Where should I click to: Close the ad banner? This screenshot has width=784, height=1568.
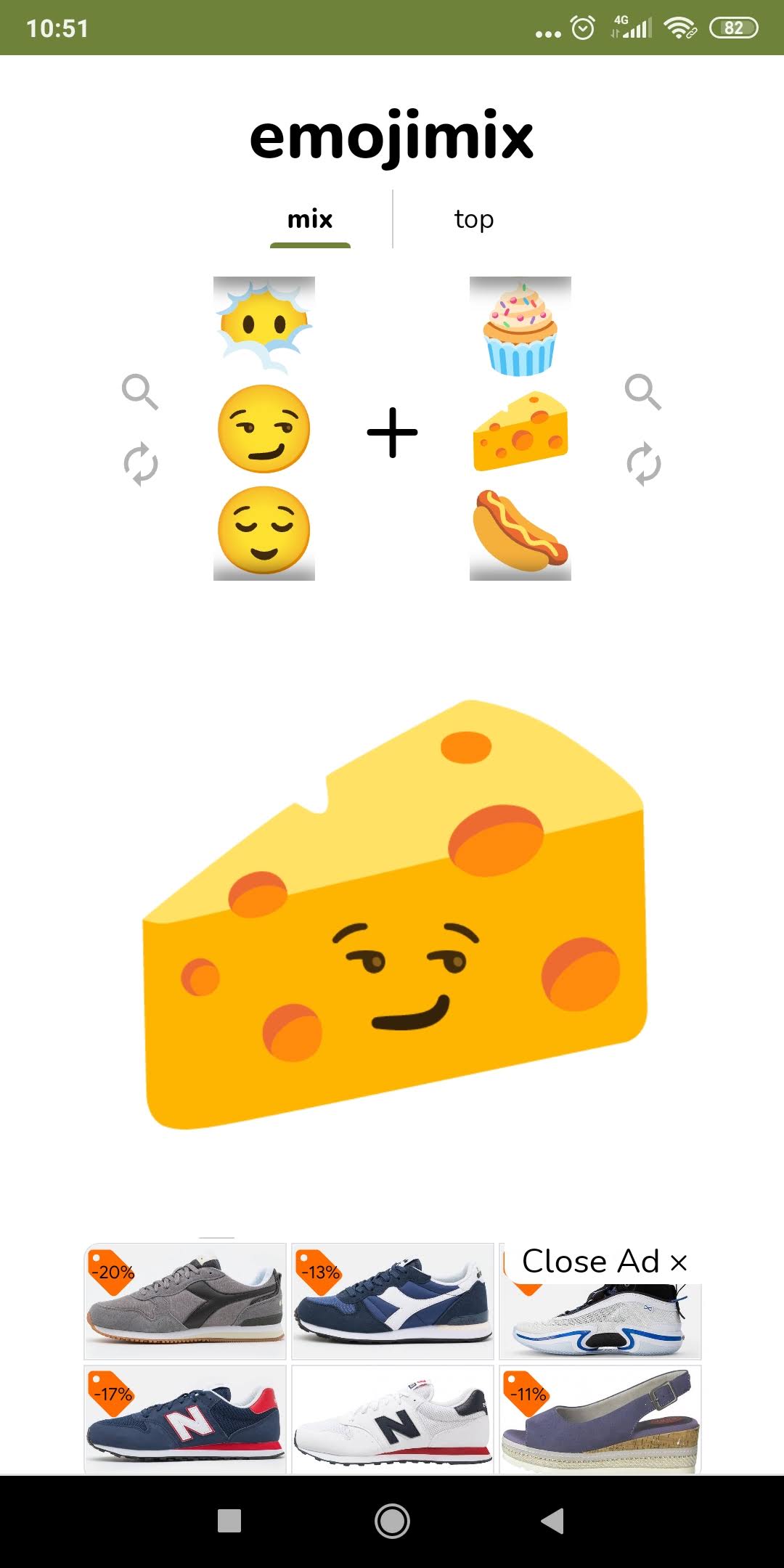604,1262
